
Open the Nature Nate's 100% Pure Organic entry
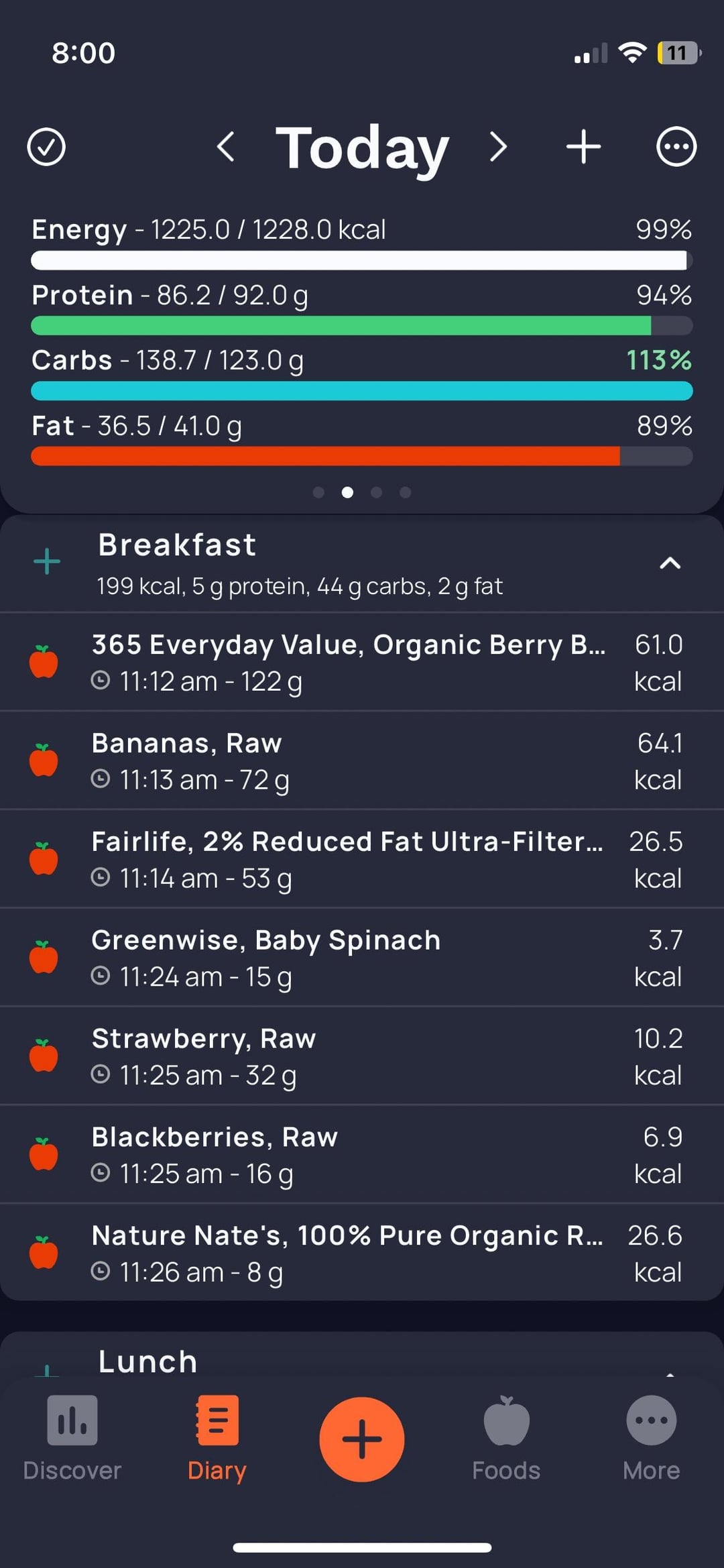click(362, 1253)
